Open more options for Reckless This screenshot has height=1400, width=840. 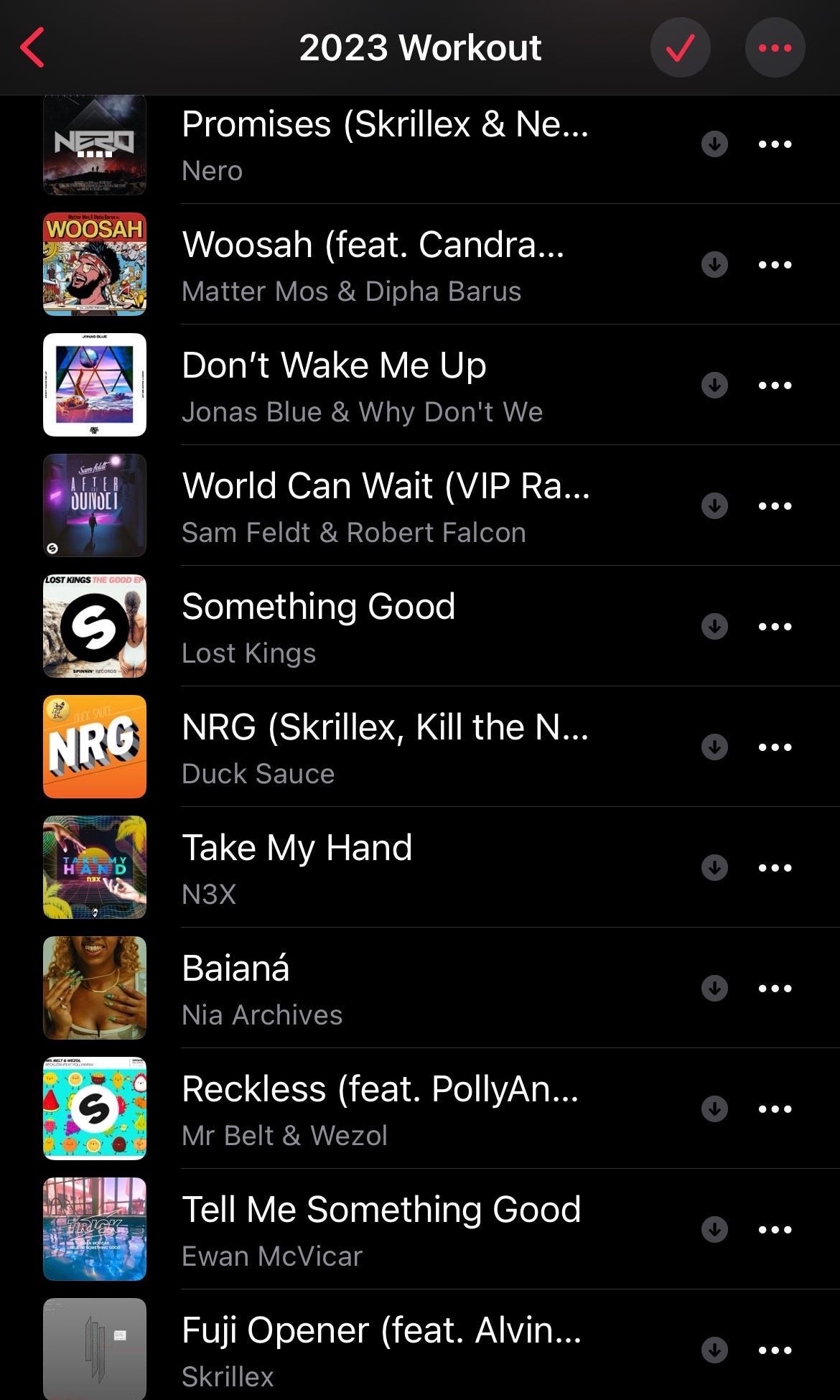775,1109
